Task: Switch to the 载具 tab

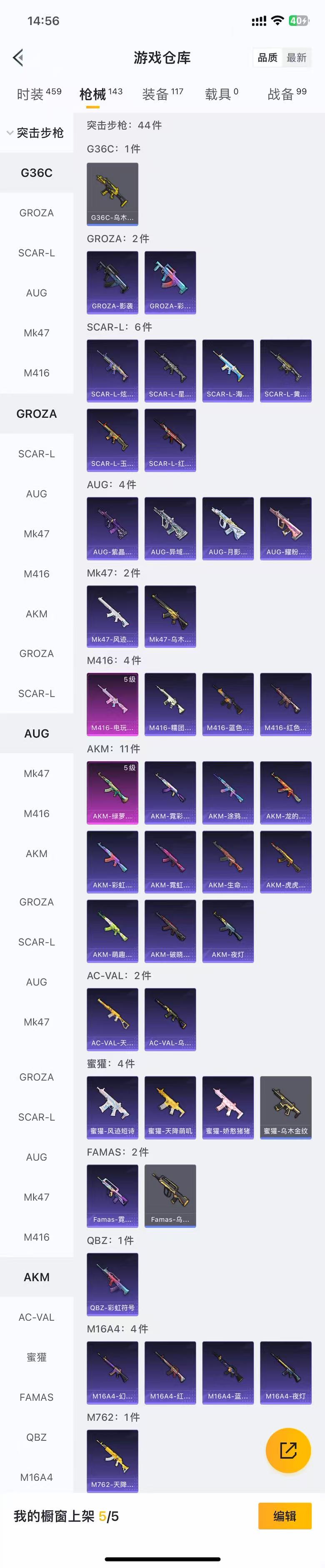Action: (x=221, y=94)
